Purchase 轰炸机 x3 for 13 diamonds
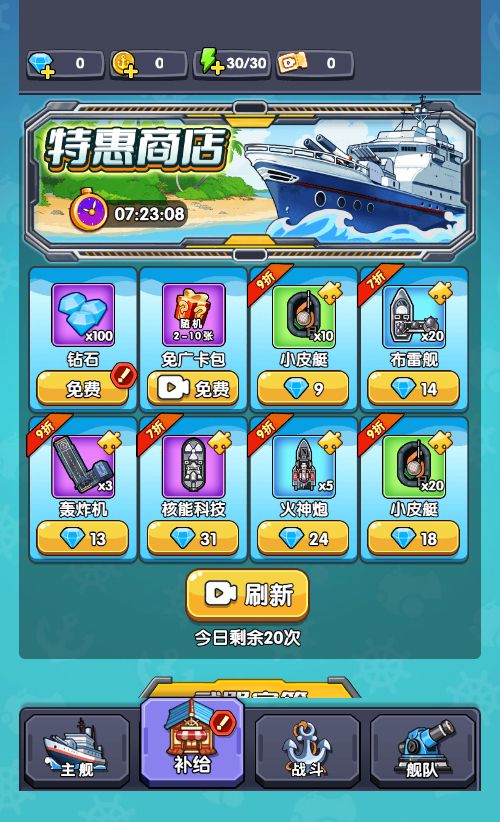 (82, 538)
